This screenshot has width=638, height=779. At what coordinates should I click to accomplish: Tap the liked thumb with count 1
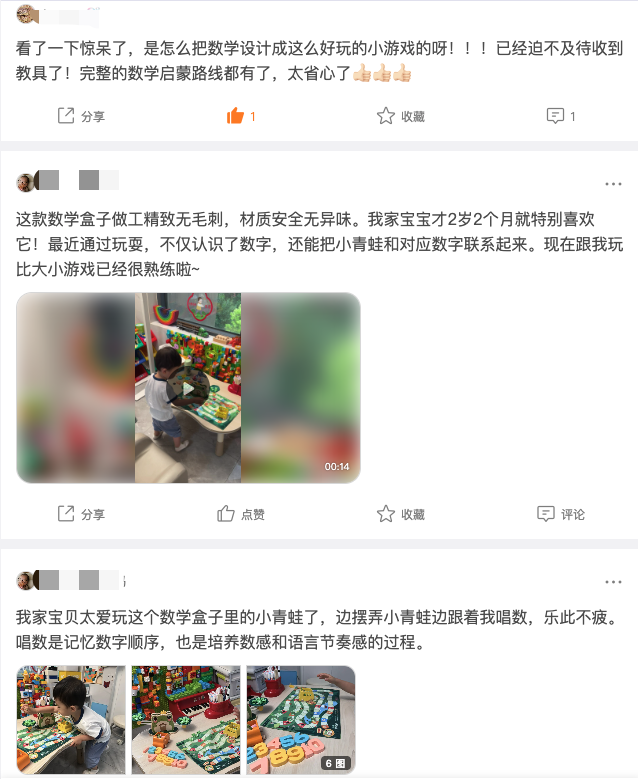(240, 116)
